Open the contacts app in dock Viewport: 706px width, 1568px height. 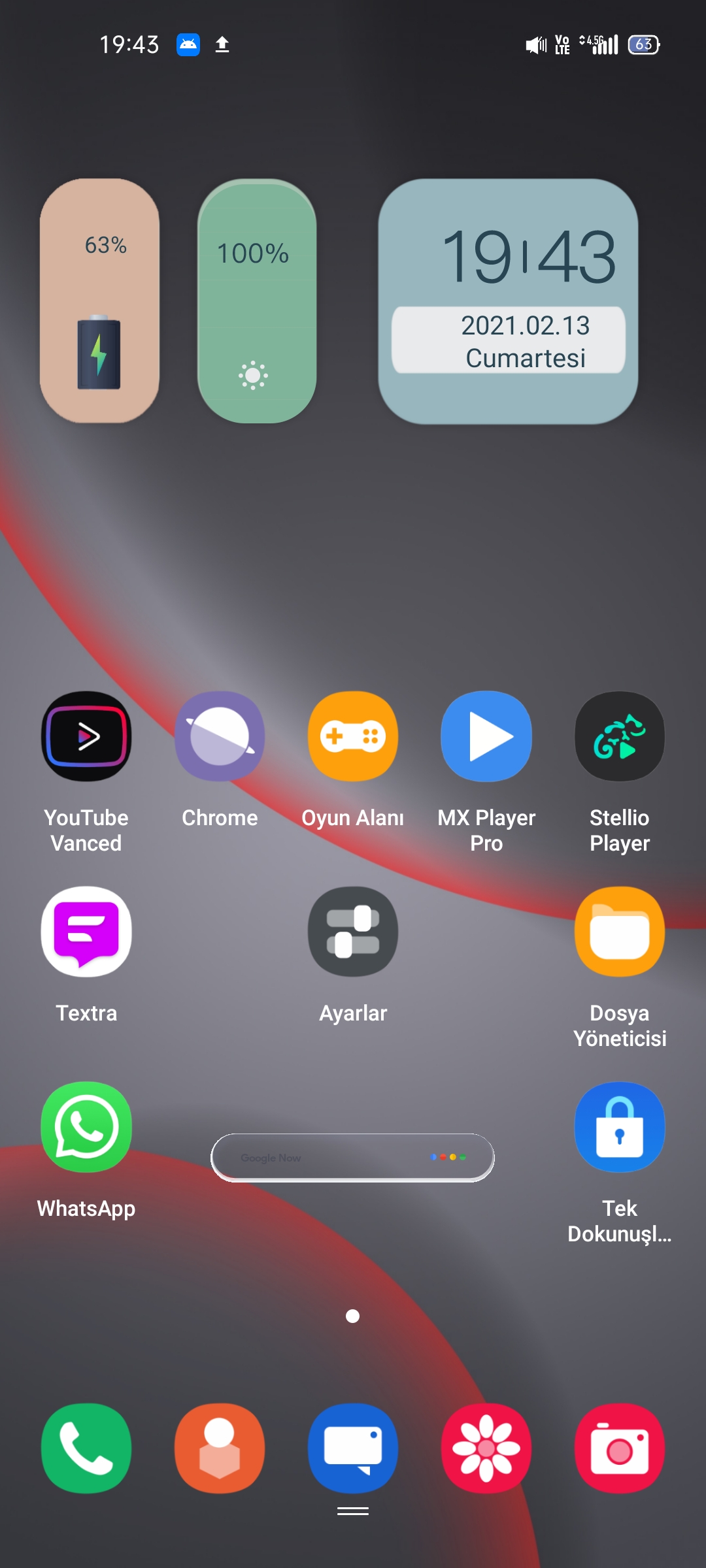point(220,1448)
